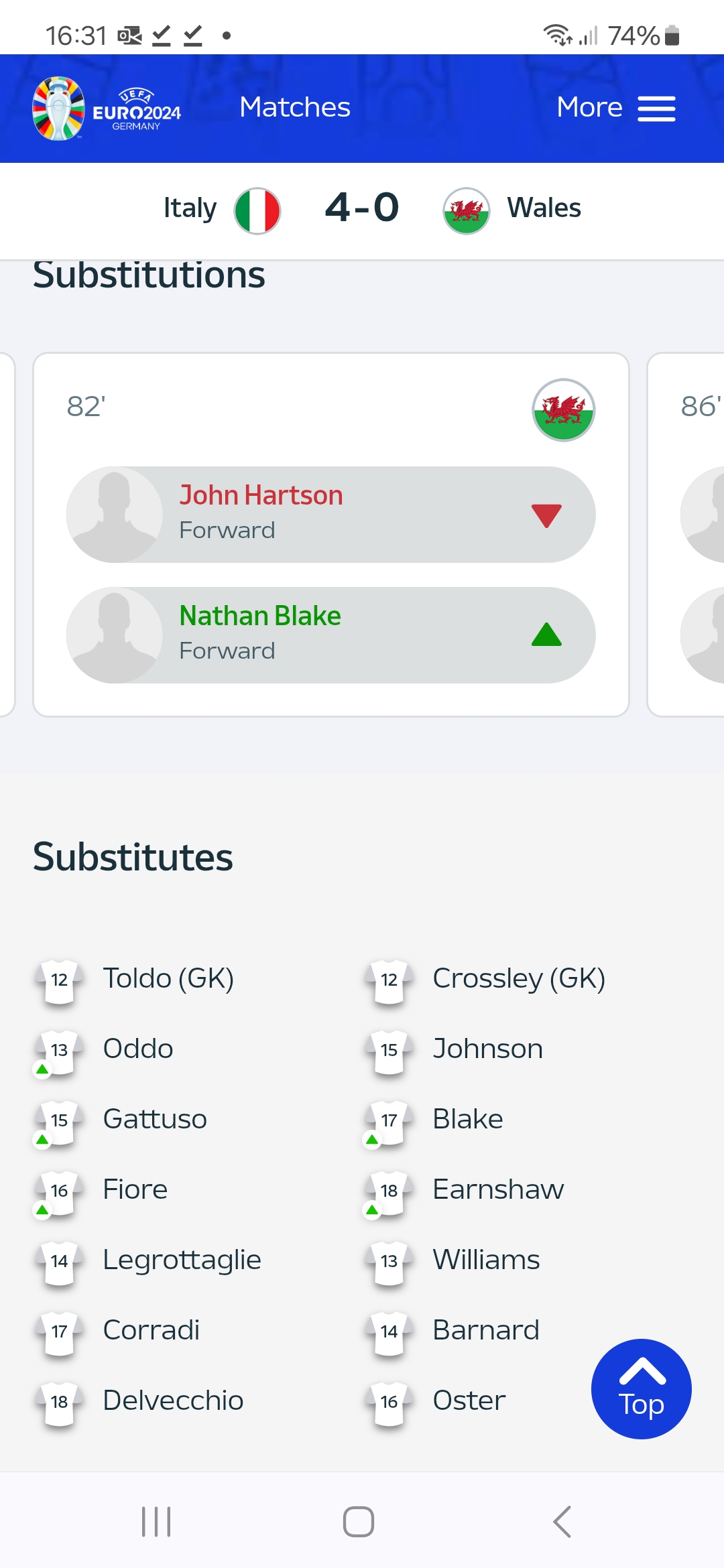
Task: Open the UEFA EURO 2024 home logo
Action: tap(107, 109)
